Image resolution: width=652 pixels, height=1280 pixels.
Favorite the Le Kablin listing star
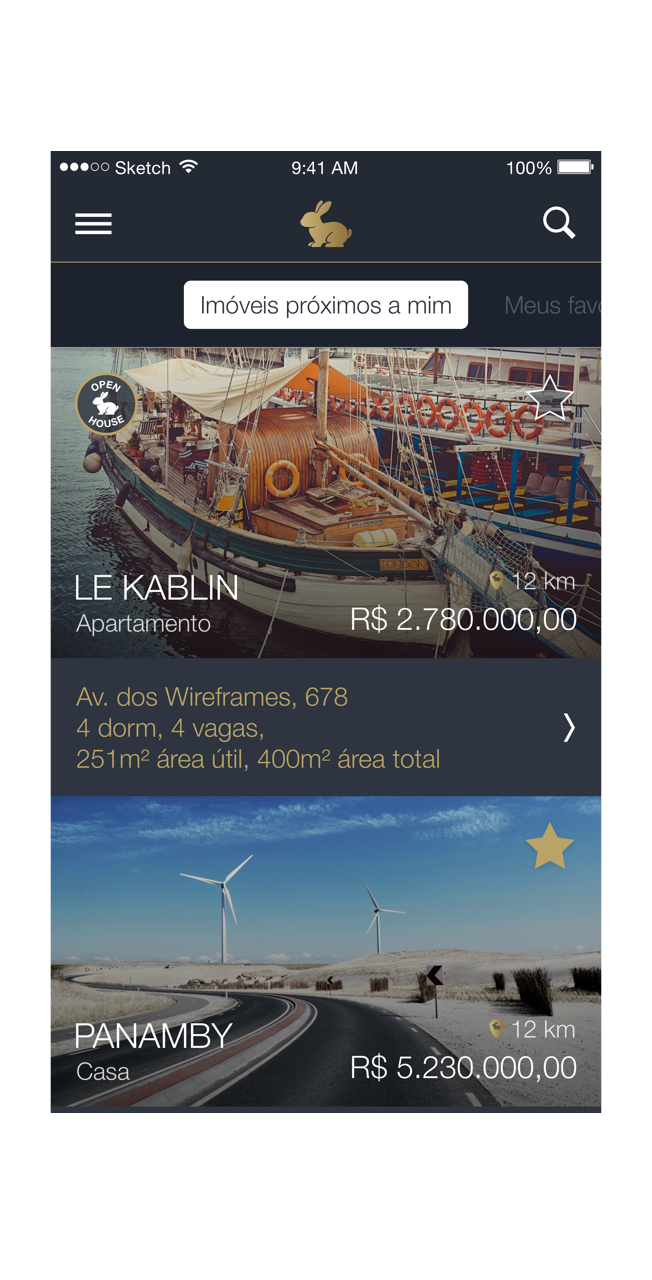click(549, 398)
